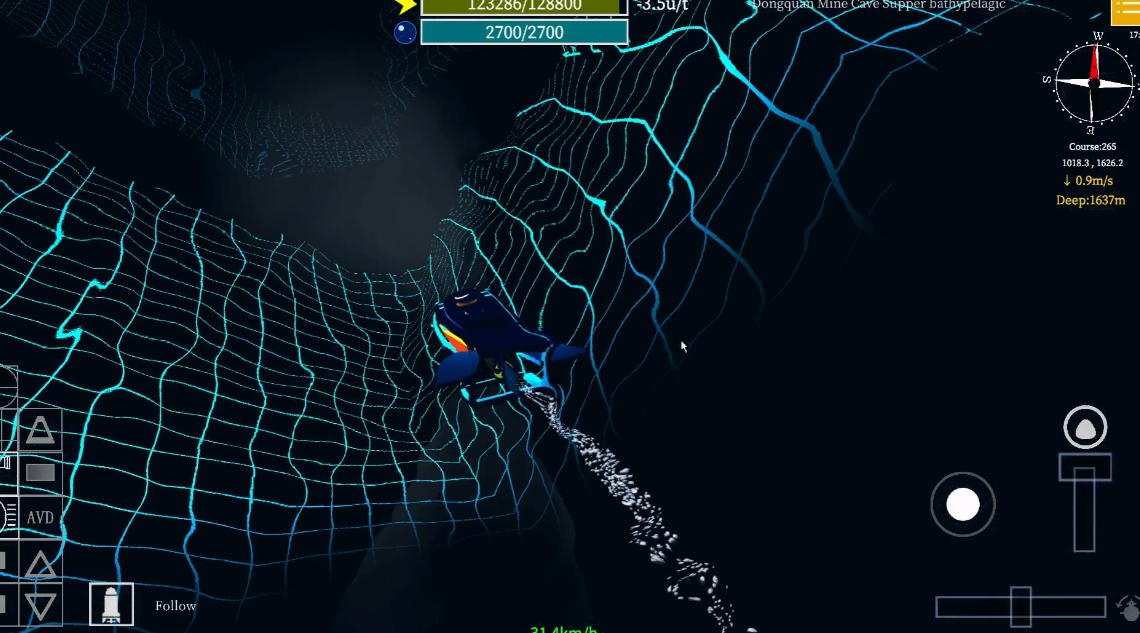Tap the down-triangle button
Screen dimensions: 1140x633
tap(40, 606)
